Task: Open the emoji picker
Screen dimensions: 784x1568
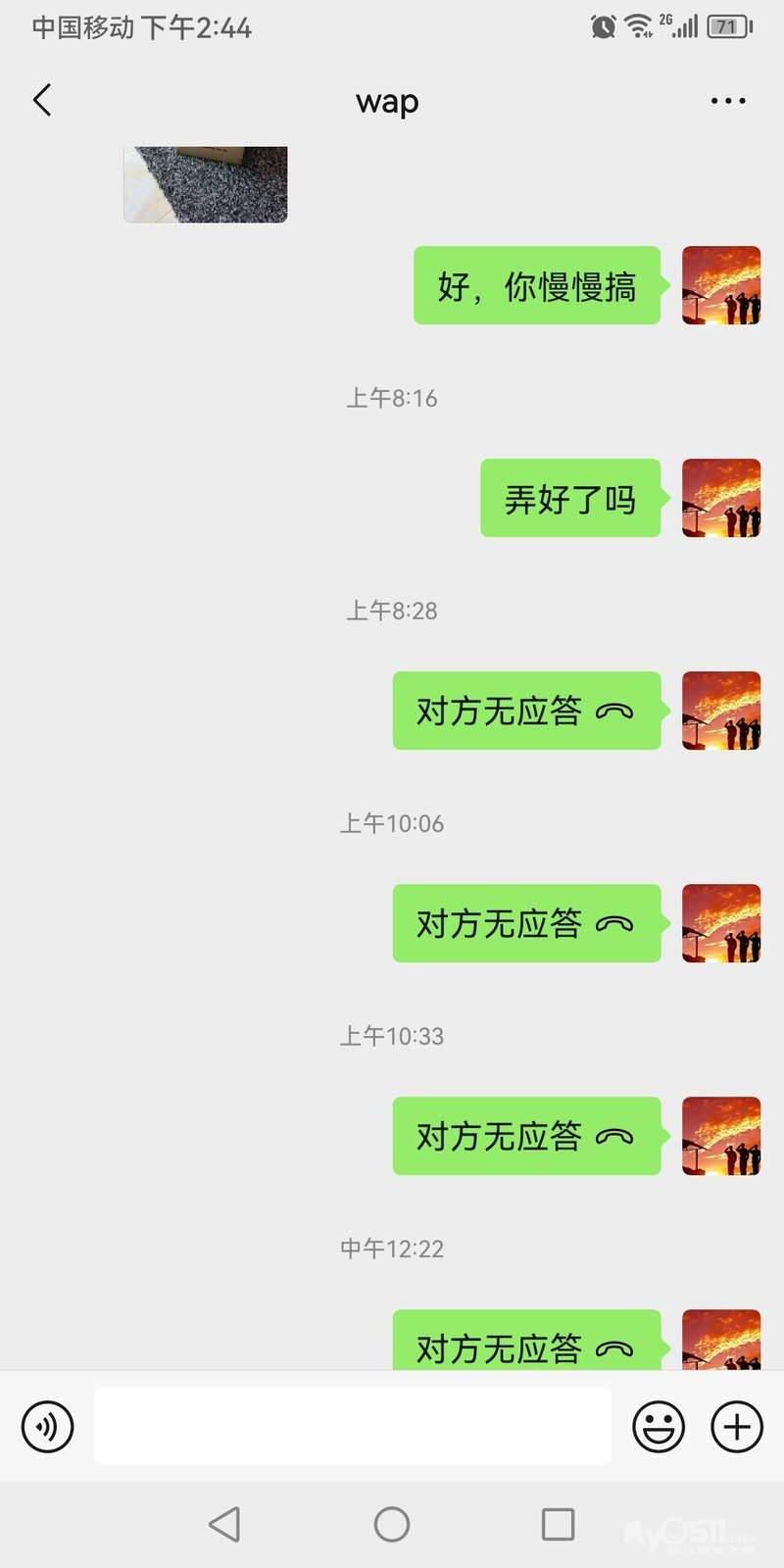Action: [x=659, y=1426]
